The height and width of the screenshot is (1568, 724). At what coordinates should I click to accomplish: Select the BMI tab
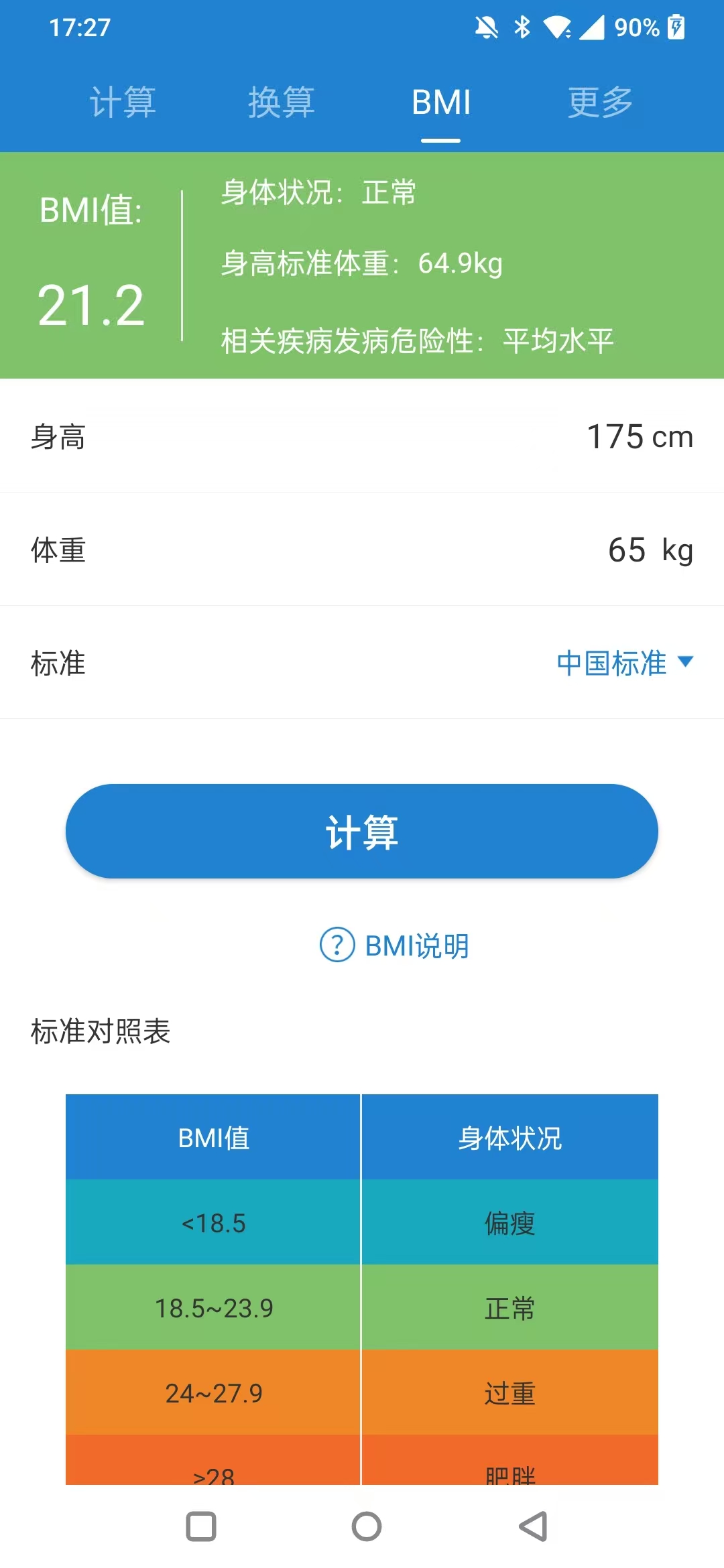point(441,103)
